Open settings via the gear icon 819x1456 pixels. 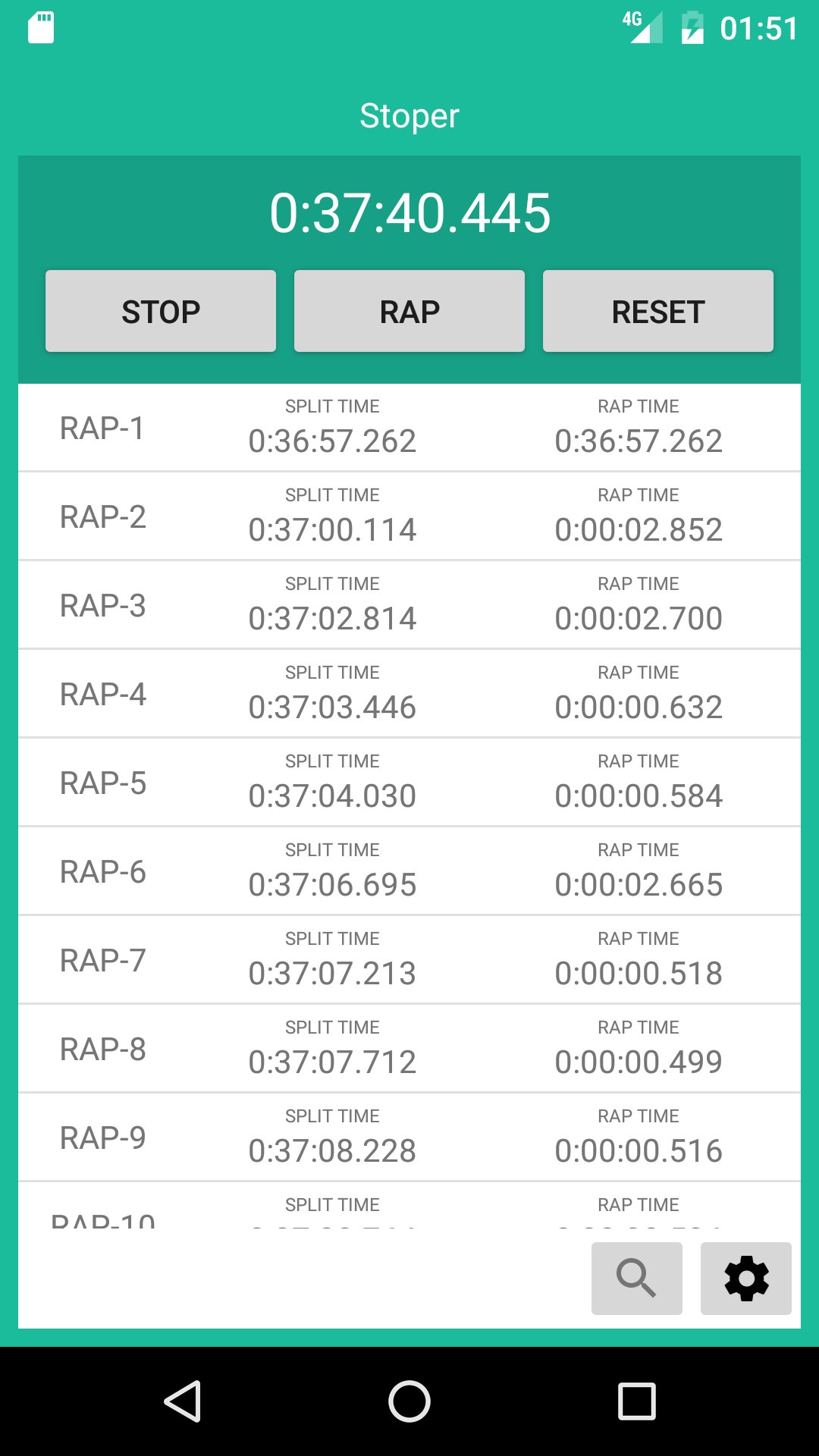point(746,1279)
